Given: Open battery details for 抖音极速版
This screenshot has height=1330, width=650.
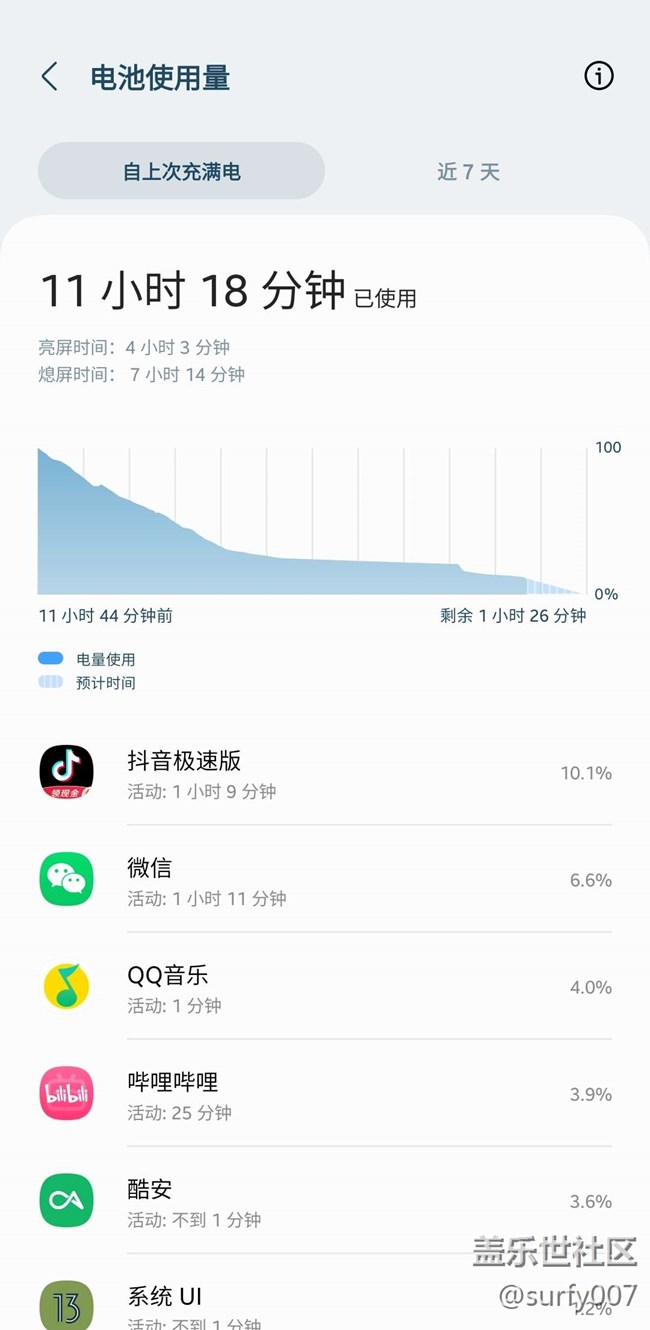Looking at the screenshot, I should pos(325,773).
